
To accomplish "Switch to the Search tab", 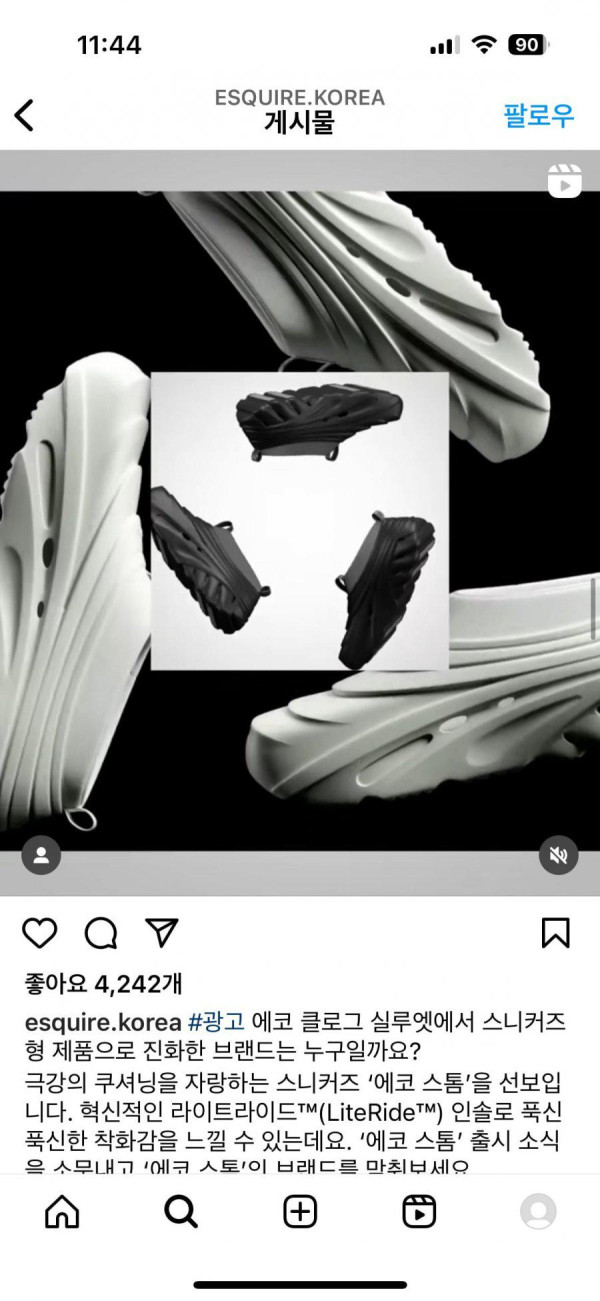I will pos(181,1212).
